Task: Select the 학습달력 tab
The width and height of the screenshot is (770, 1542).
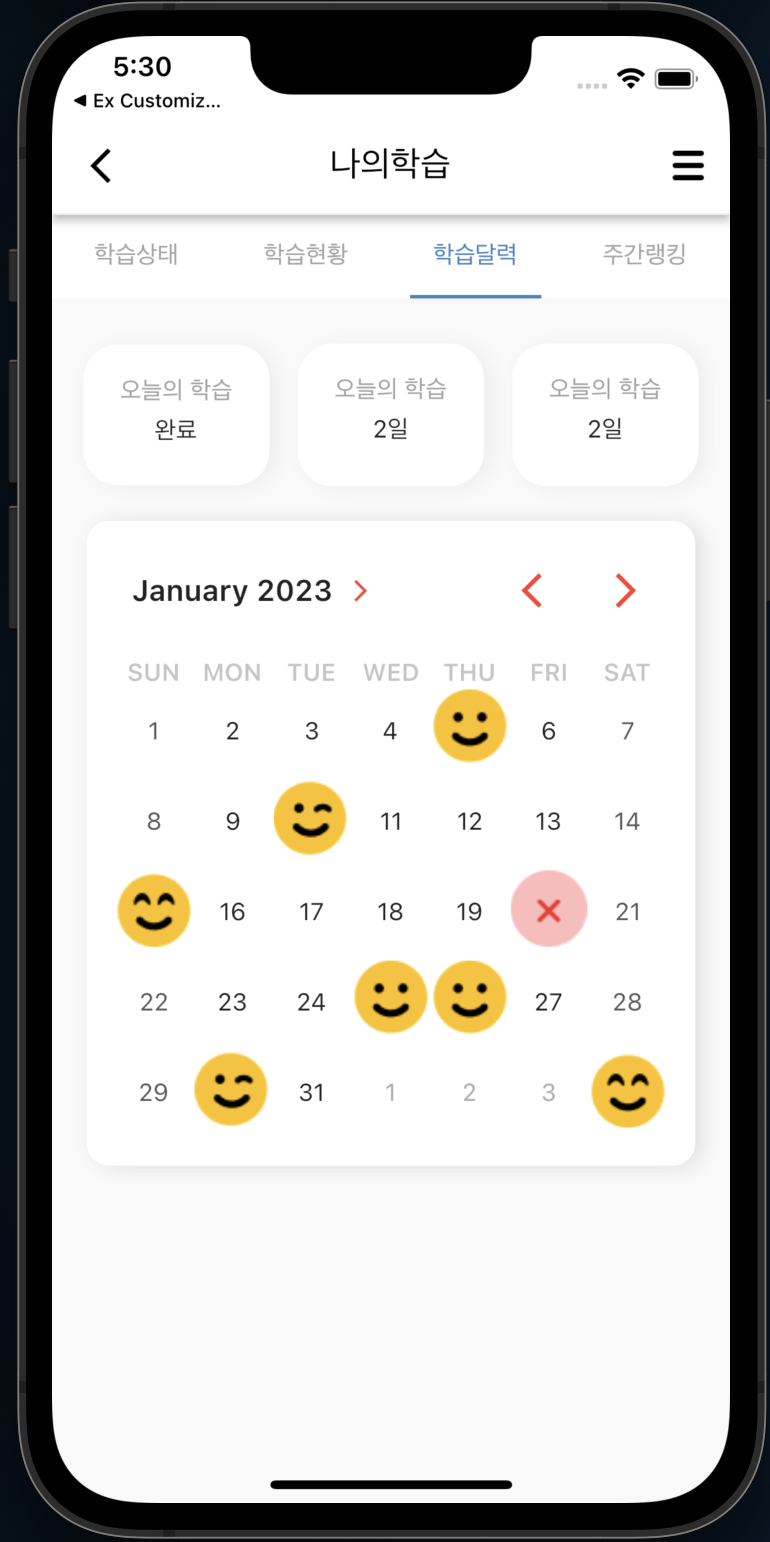Action: (475, 253)
